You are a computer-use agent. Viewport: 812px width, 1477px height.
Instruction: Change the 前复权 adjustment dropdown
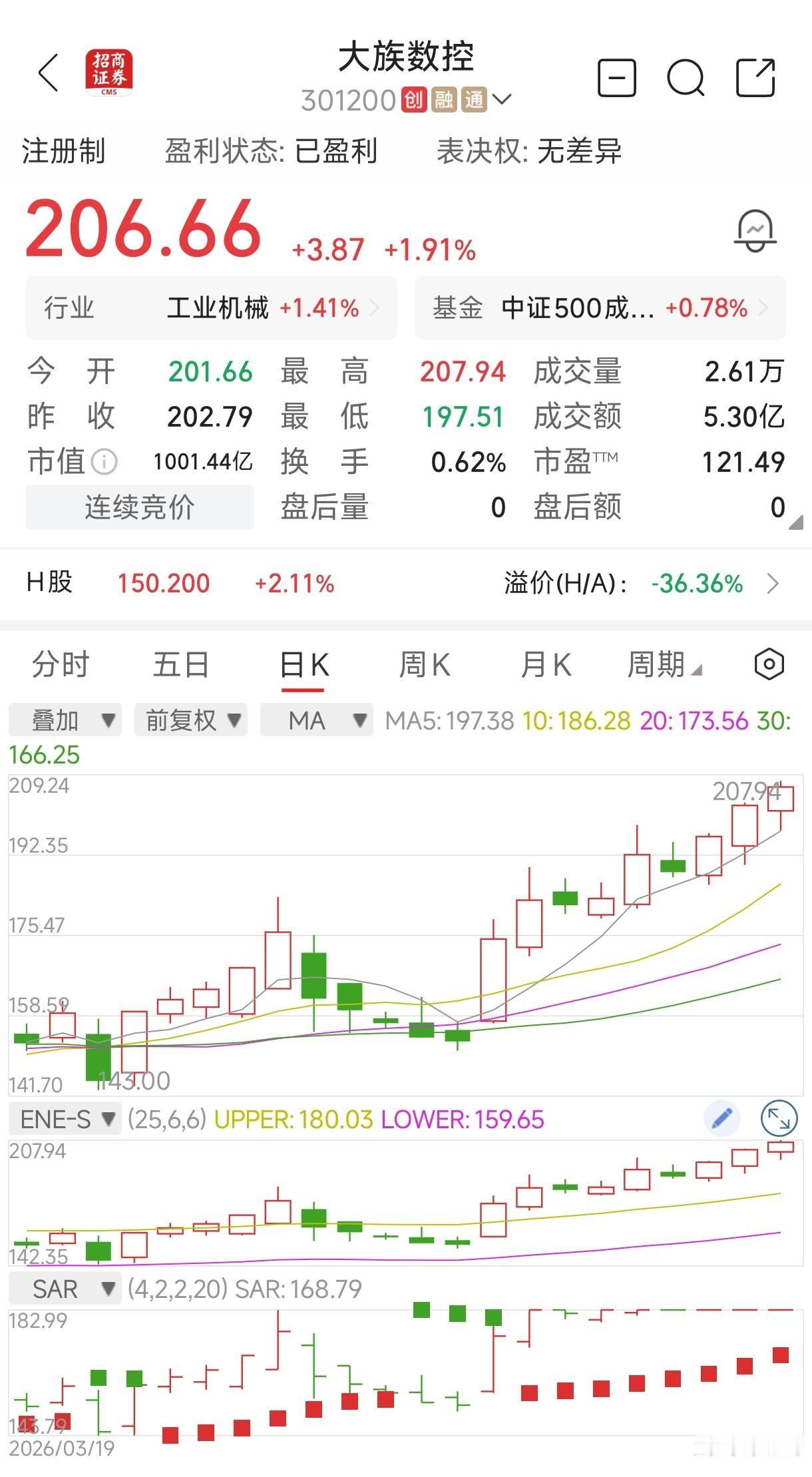point(191,720)
